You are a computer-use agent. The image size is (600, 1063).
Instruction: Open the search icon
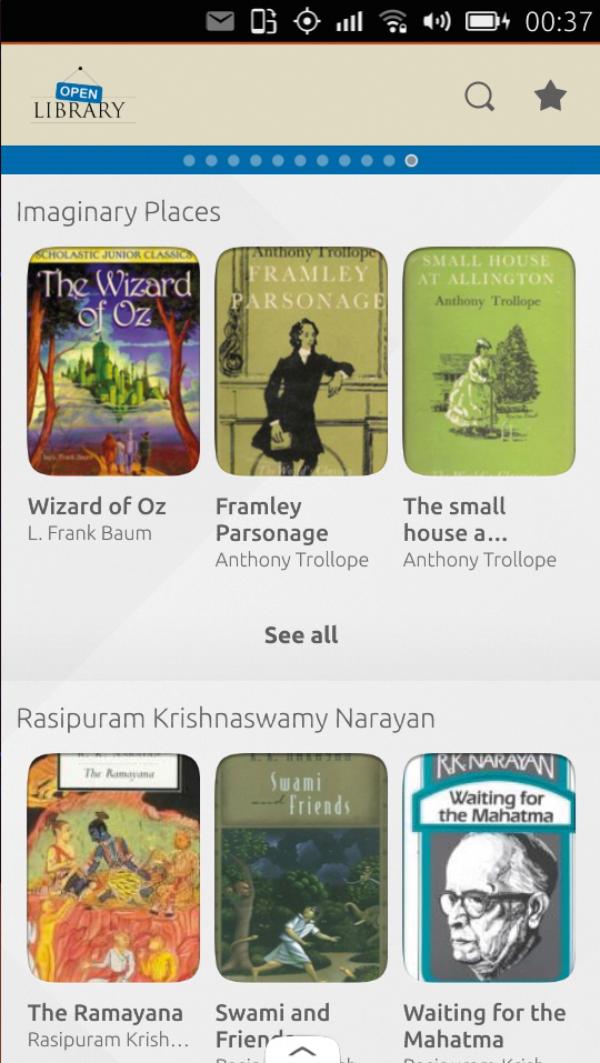pyautogui.click(x=479, y=96)
